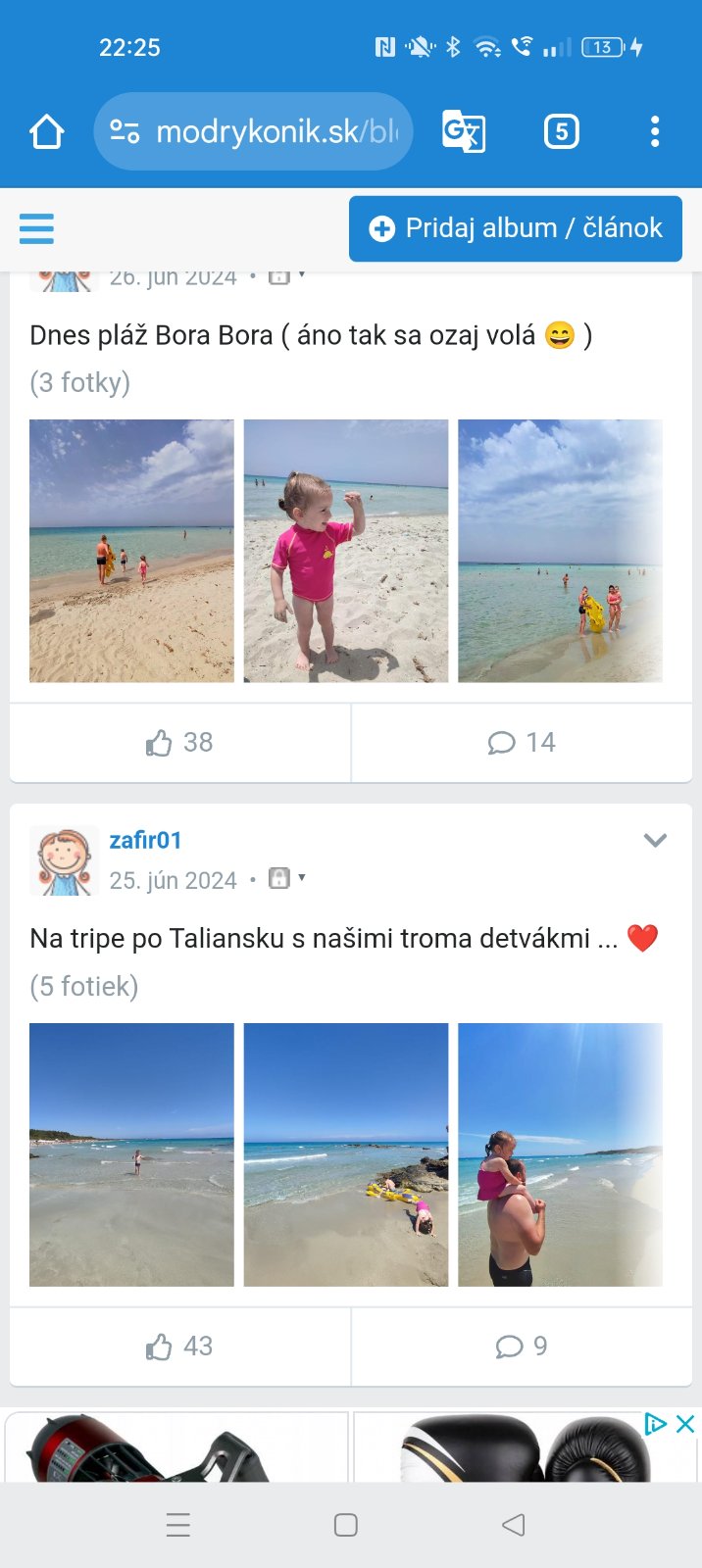
Task: Close the ad banner
Action: click(x=685, y=1424)
